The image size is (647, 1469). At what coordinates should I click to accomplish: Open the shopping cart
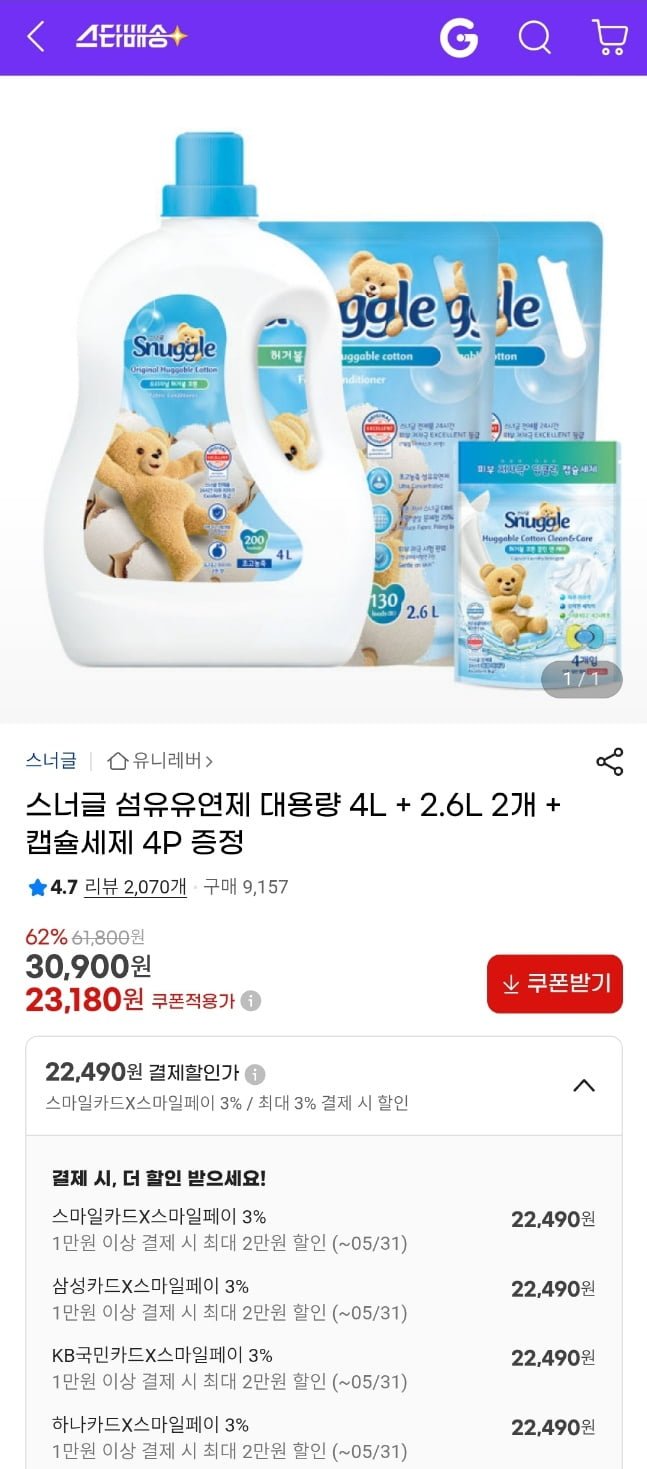609,37
